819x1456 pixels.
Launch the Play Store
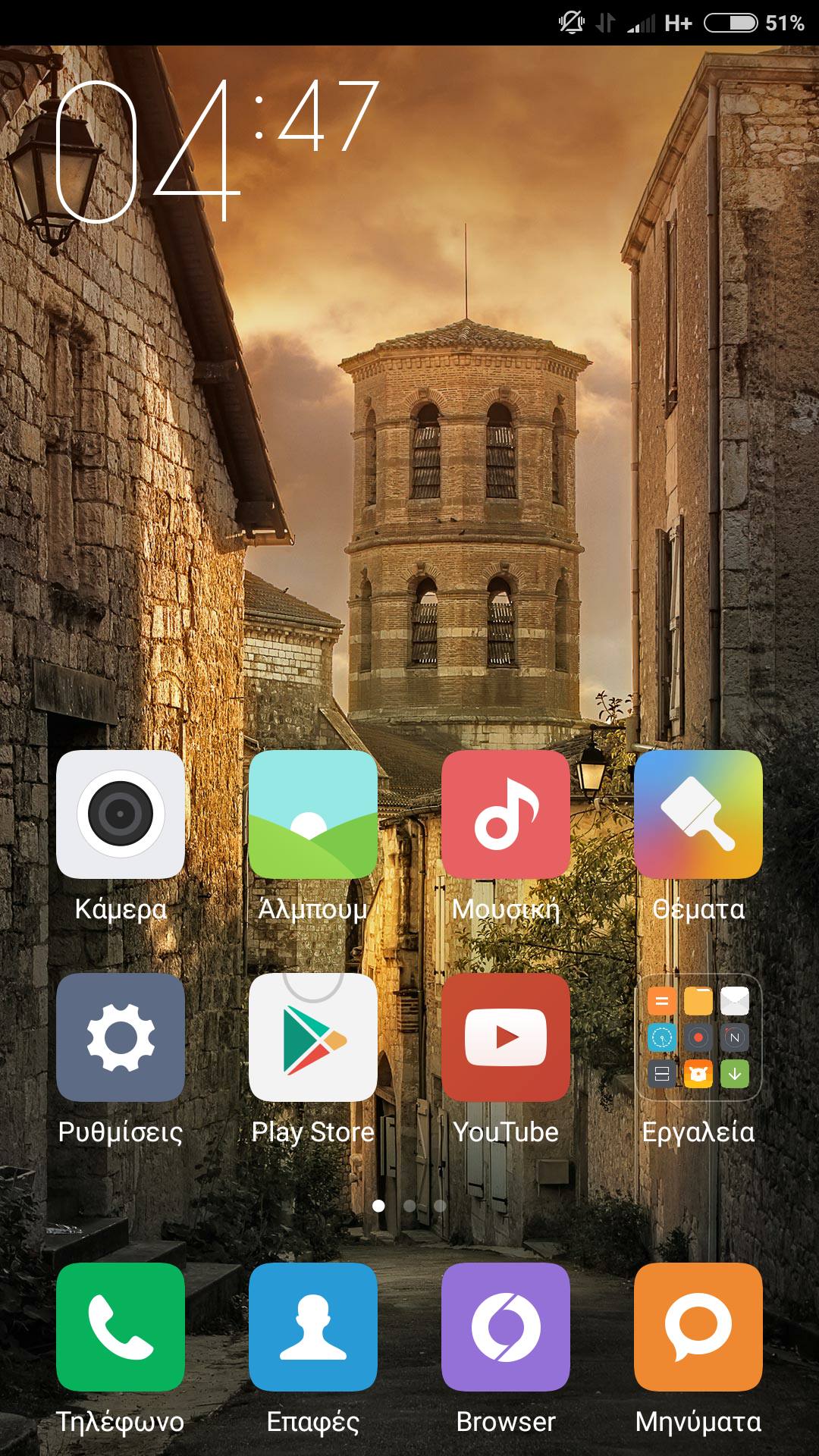coord(313,1037)
